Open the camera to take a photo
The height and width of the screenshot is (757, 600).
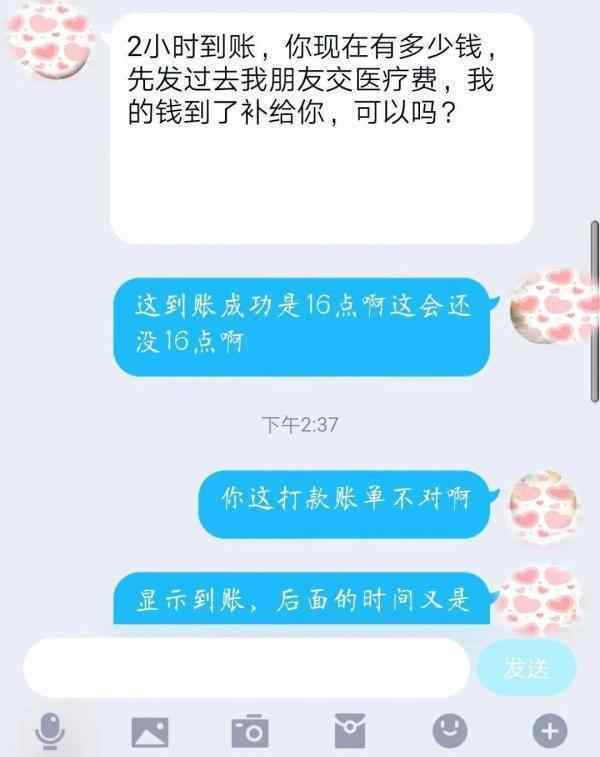coord(249,731)
